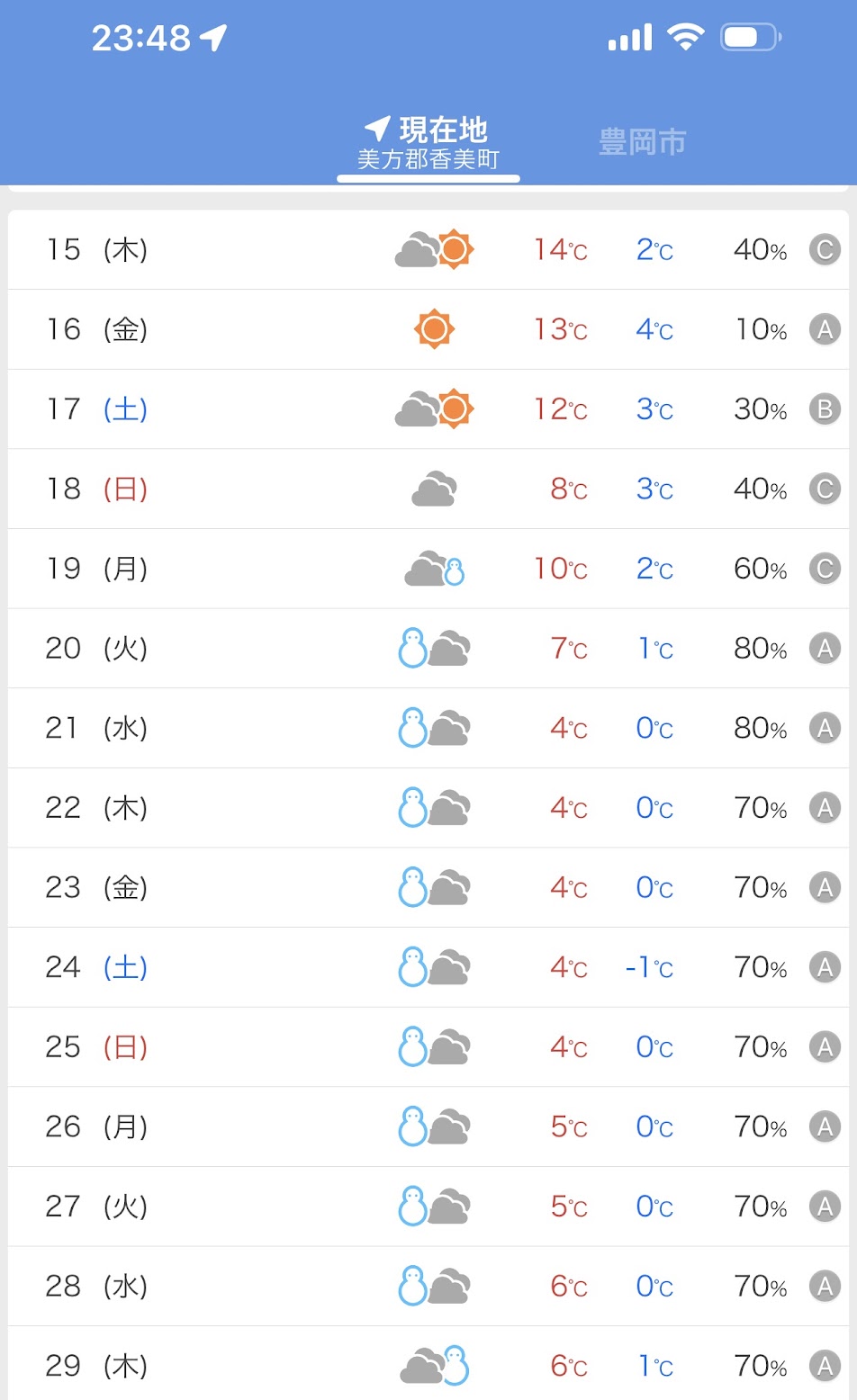The image size is (857, 1400).
Task: Tap the B reliability badge for Saturday the 17th
Action: 824,408
